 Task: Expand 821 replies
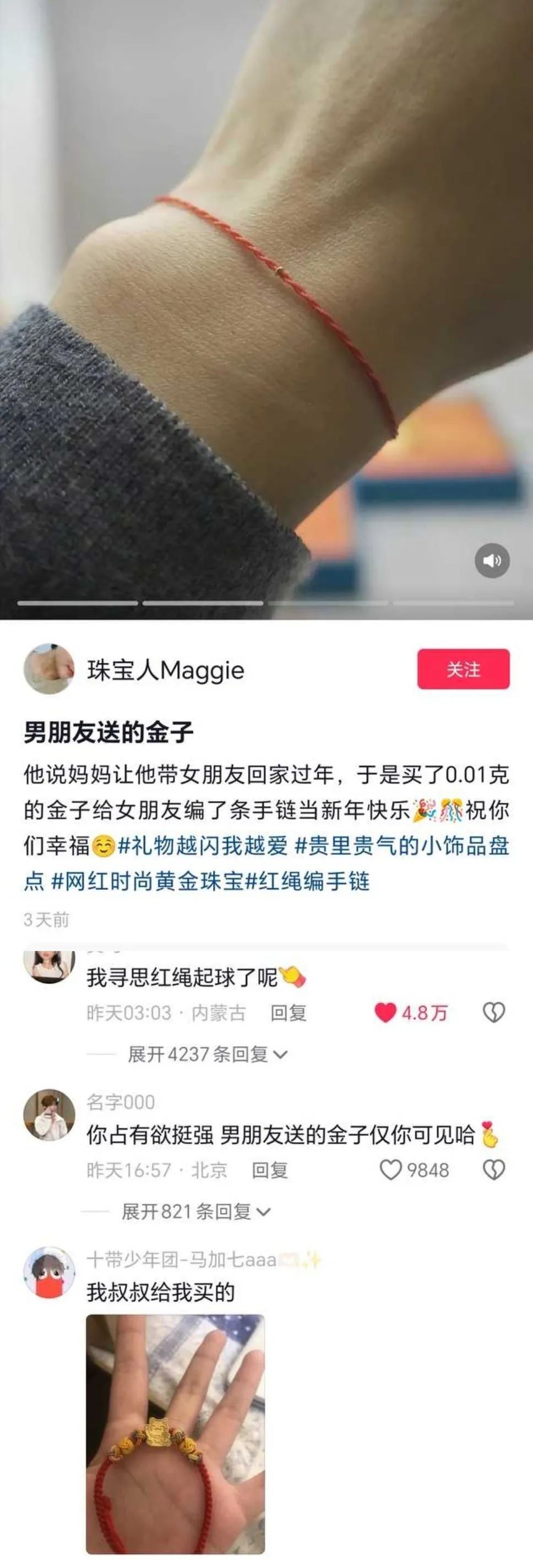(x=195, y=1212)
